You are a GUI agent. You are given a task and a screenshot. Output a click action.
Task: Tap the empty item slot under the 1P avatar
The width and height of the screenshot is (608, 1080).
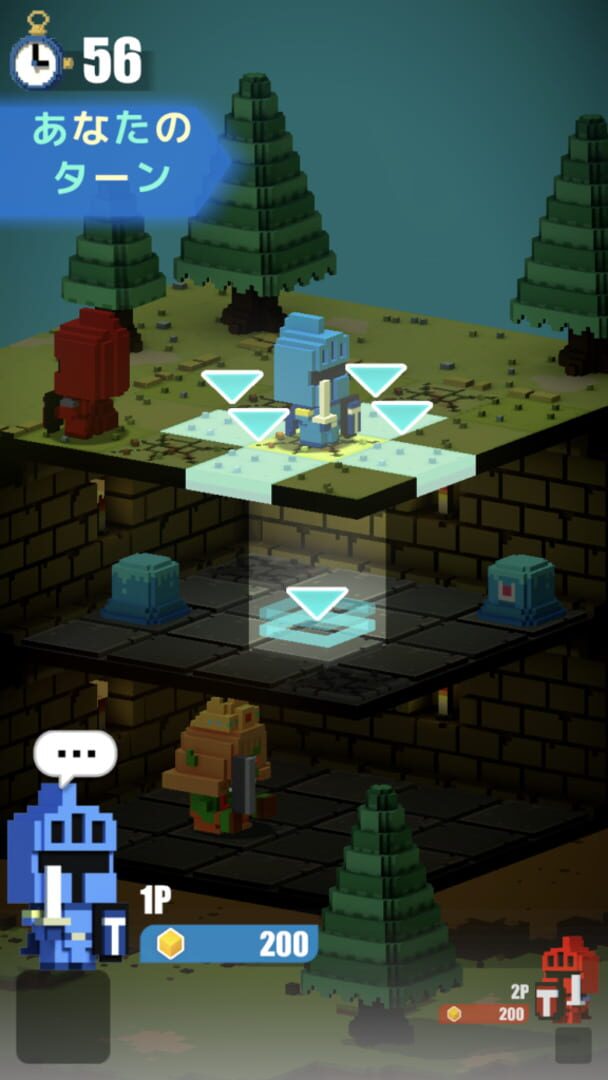coord(63,1016)
